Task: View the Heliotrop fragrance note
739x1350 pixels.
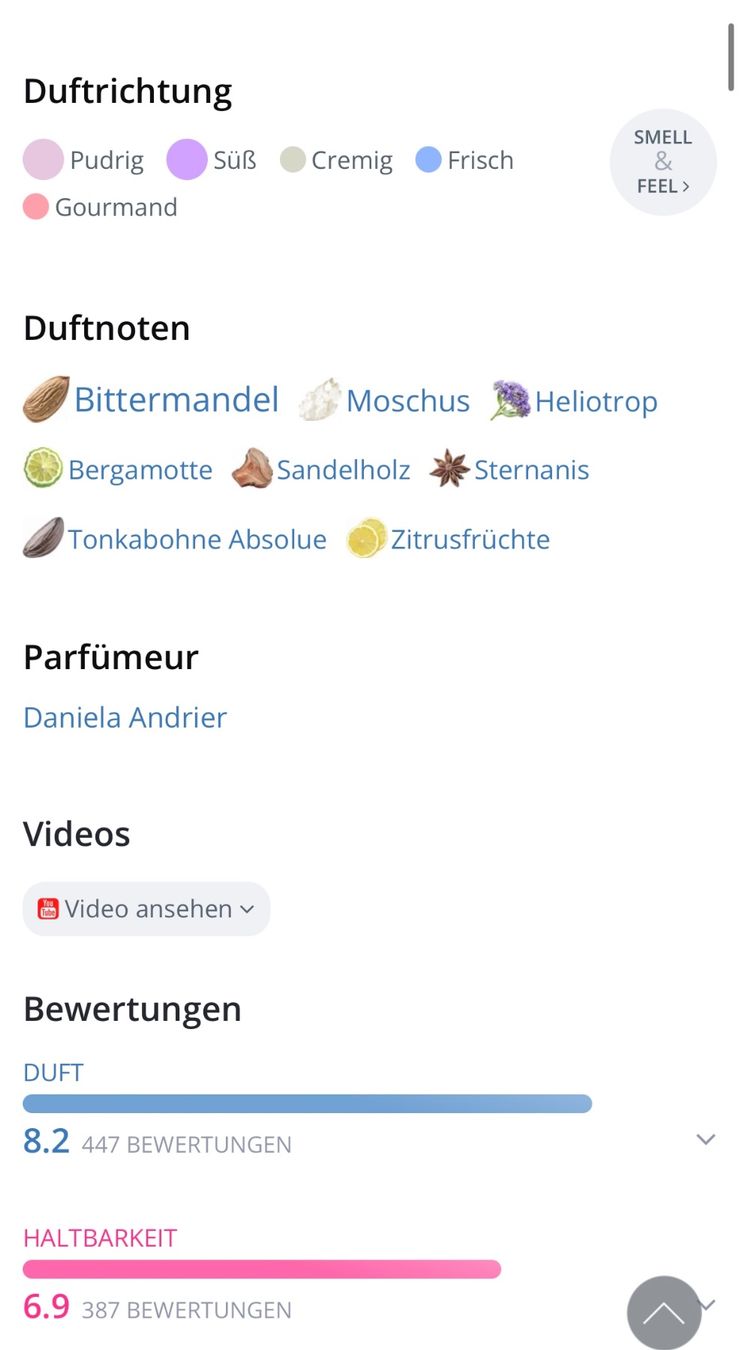Action: click(574, 401)
